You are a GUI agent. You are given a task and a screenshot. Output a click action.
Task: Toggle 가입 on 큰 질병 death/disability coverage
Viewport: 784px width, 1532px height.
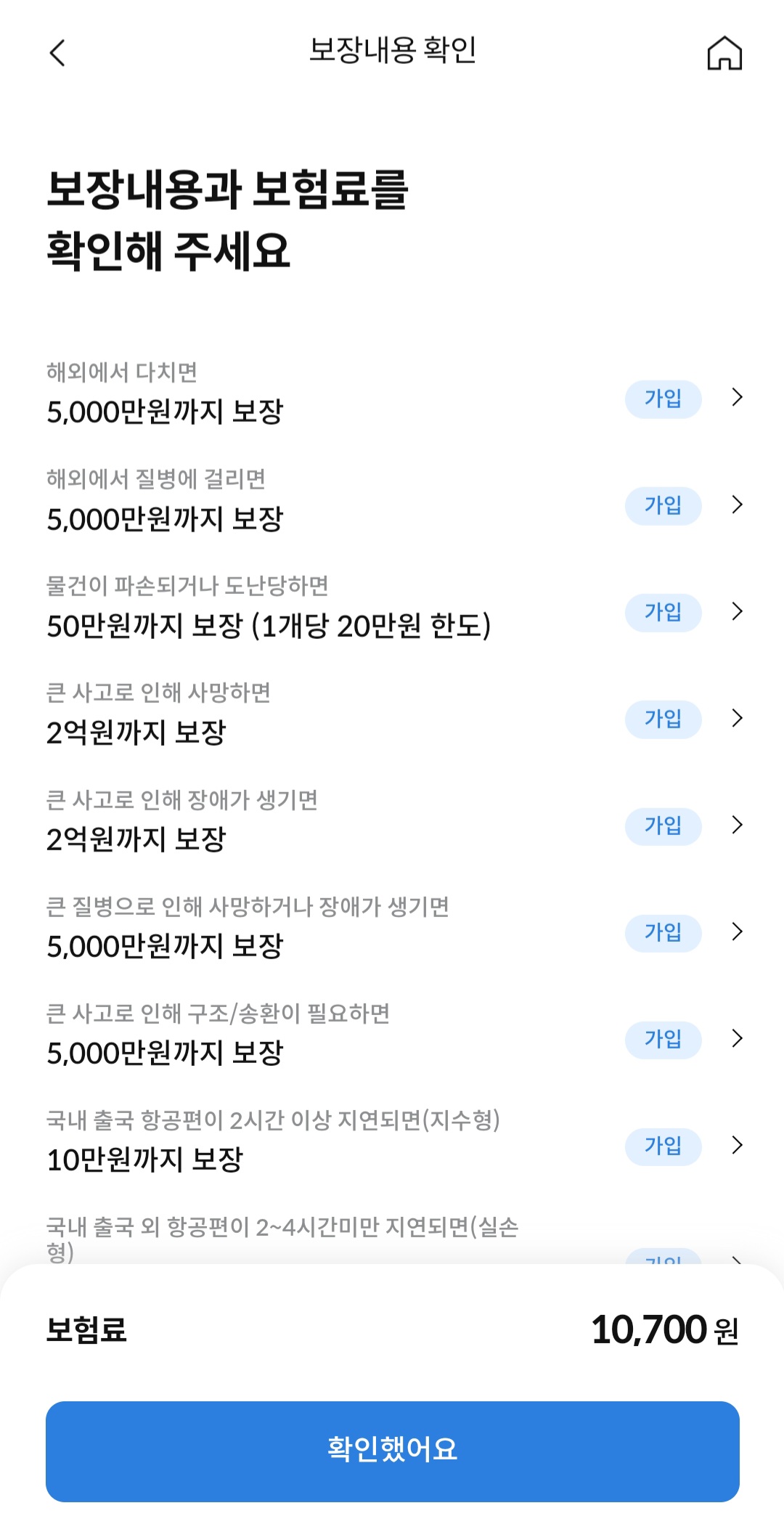click(x=663, y=934)
